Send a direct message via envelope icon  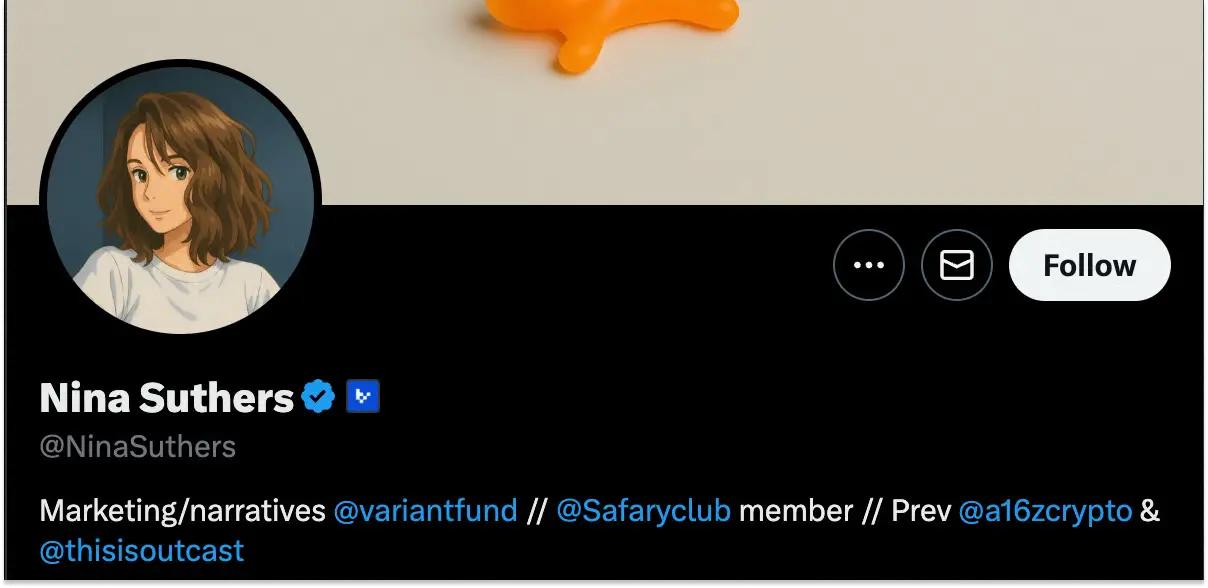(x=957, y=265)
